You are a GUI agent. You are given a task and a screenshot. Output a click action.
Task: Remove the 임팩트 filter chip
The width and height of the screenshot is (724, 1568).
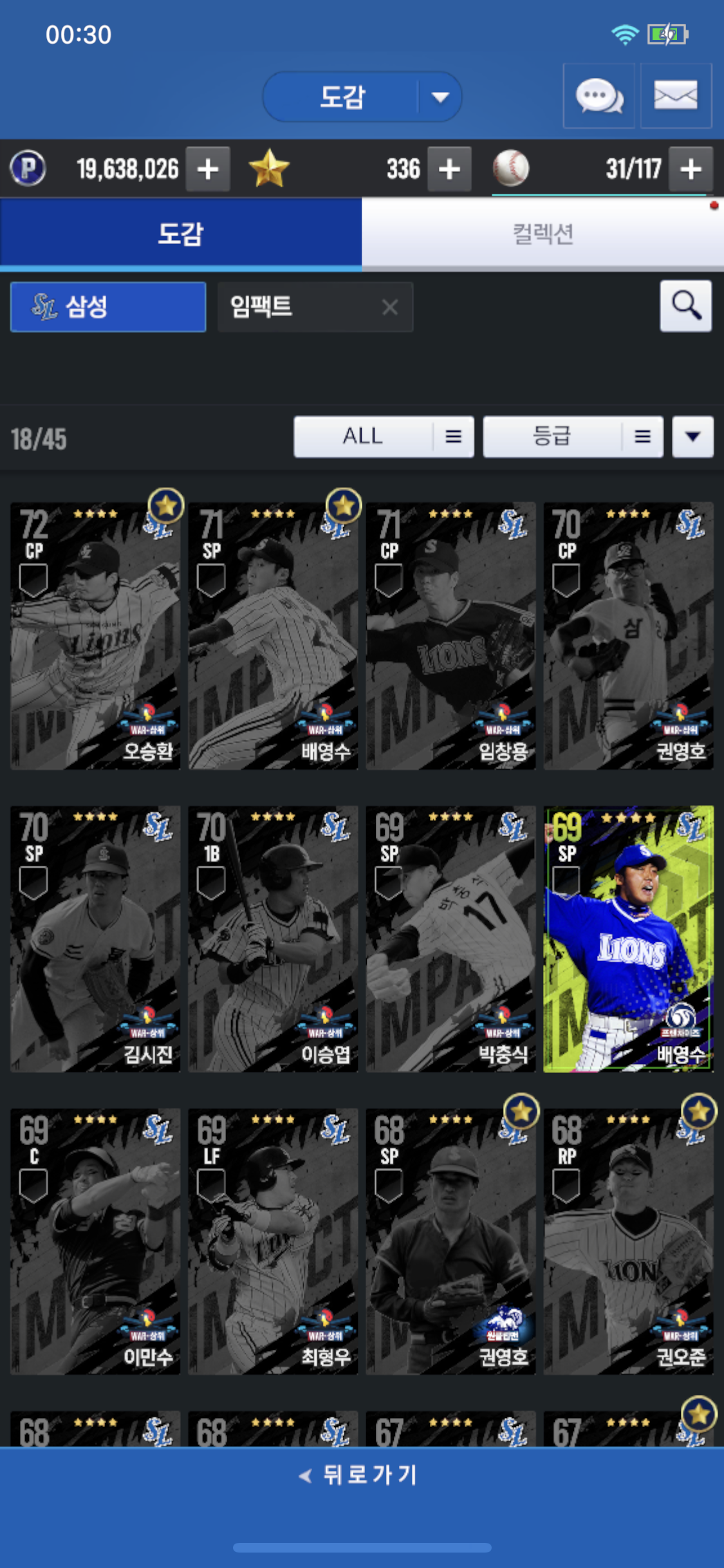(389, 308)
